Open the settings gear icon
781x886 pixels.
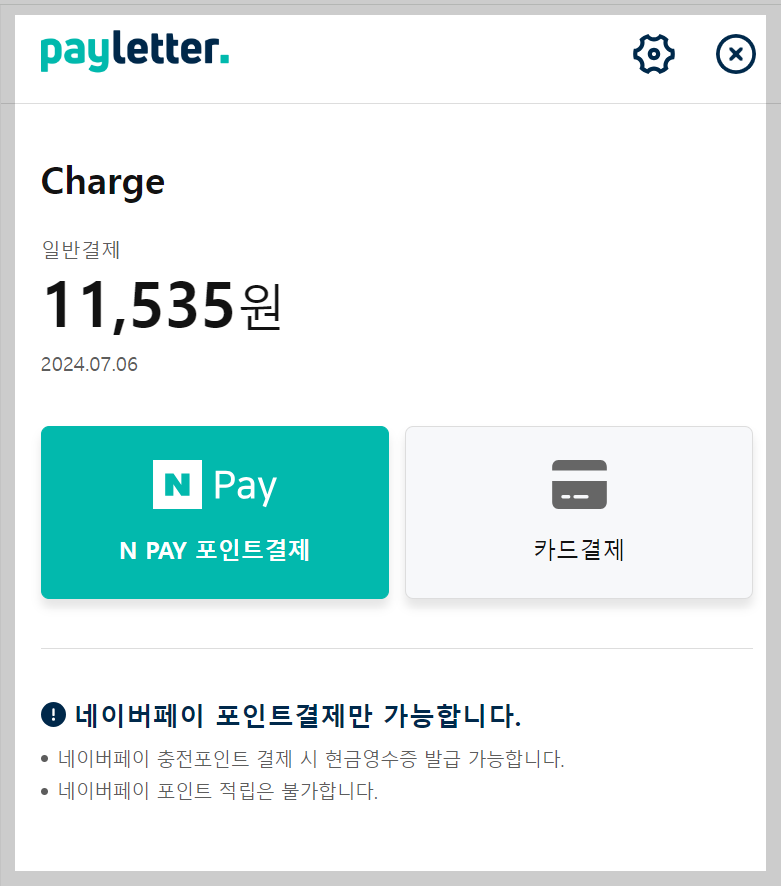tap(653, 54)
